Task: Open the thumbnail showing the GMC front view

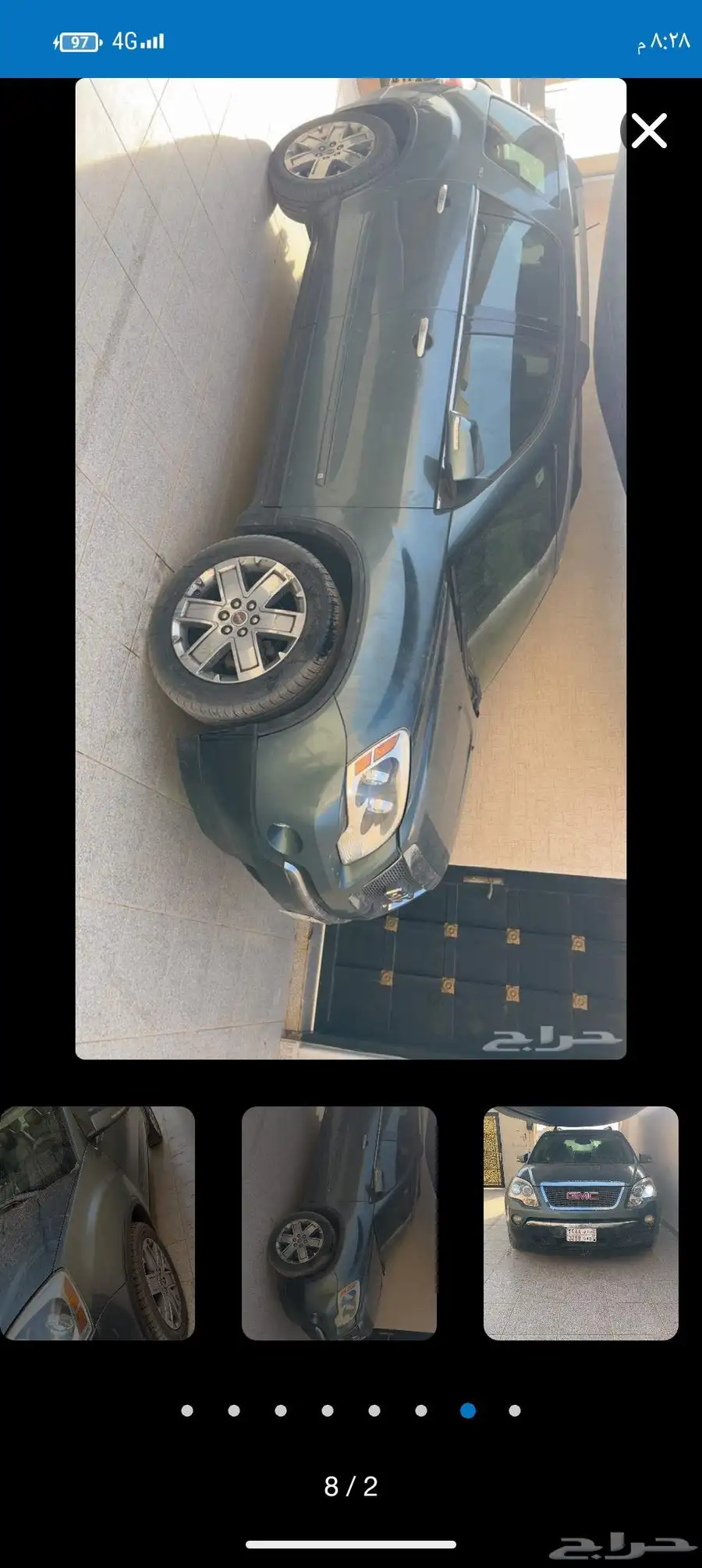Action: [580, 1223]
